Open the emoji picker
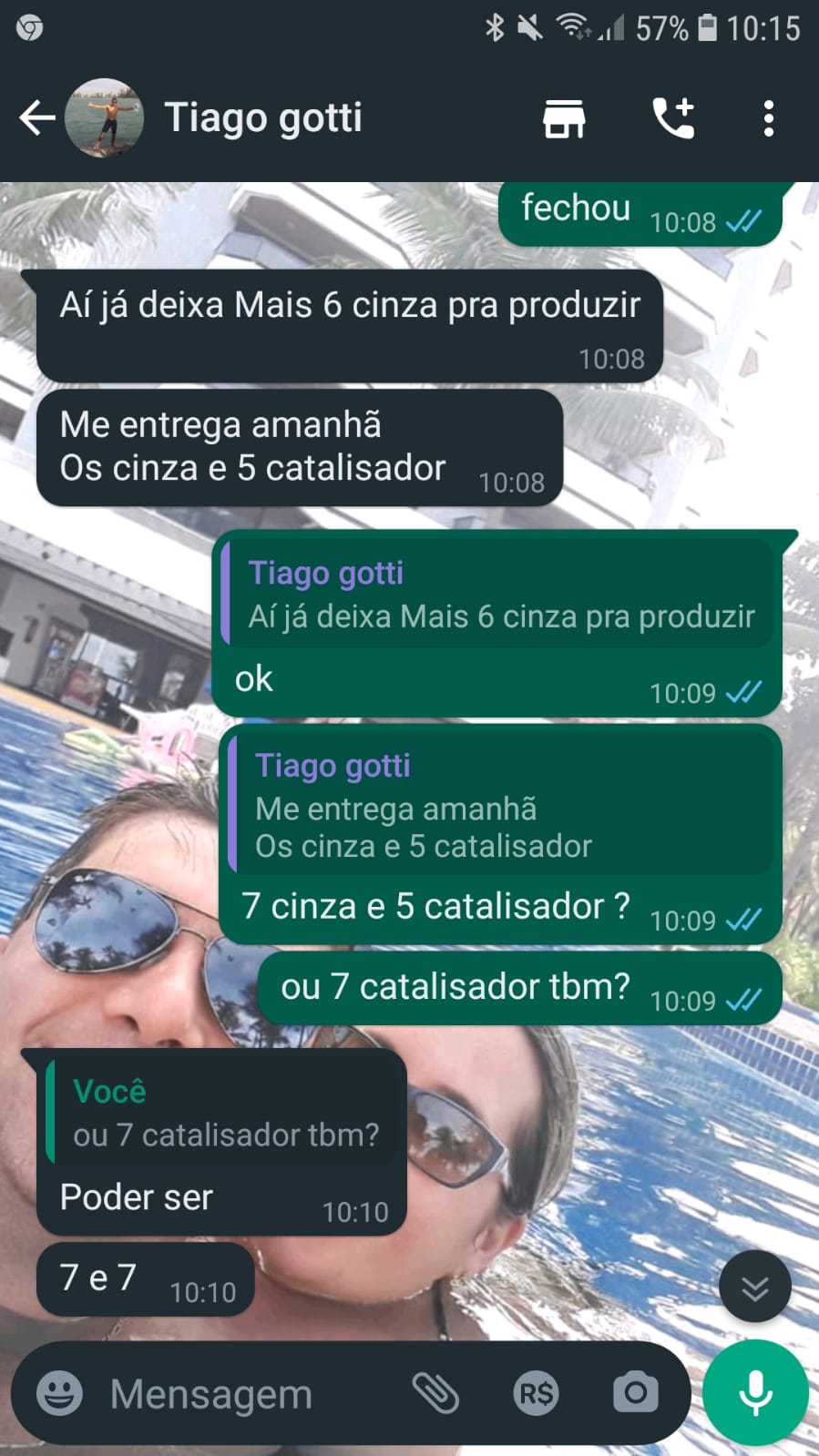This screenshot has width=819, height=1456. (59, 1393)
